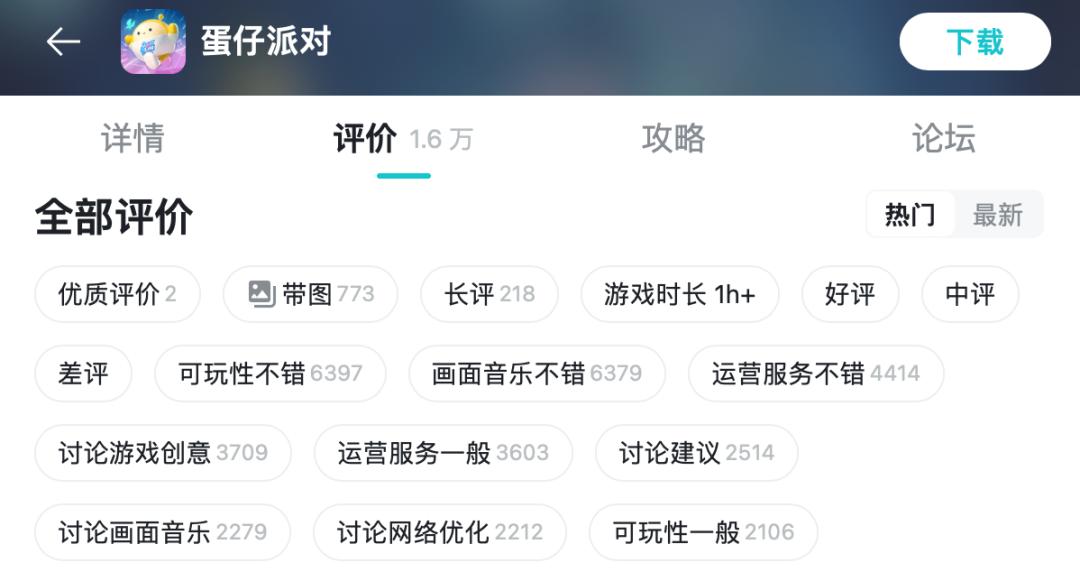
Task: Show only 好评 reviews
Action: click(850, 294)
